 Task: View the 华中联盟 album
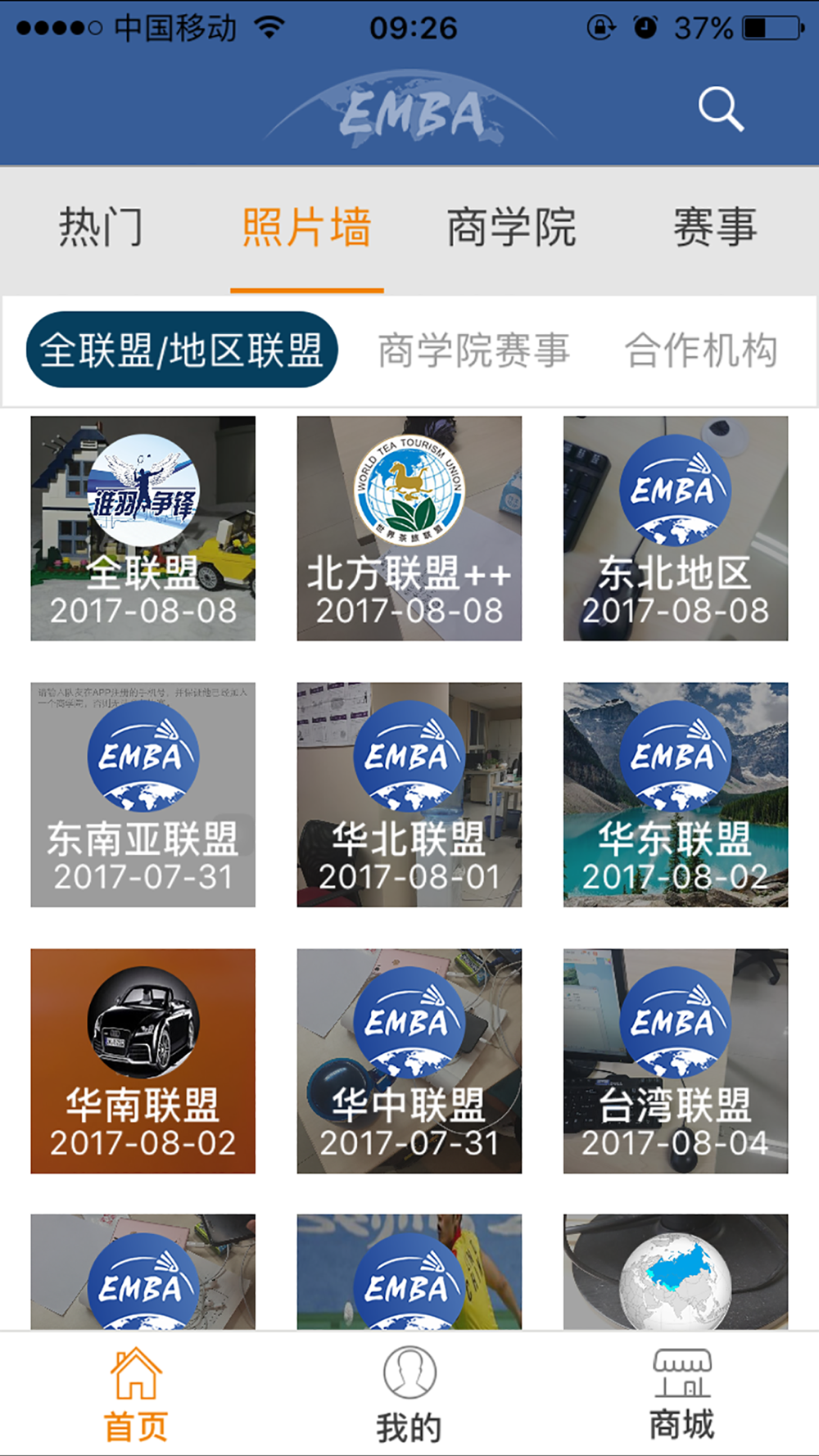pos(409,1060)
